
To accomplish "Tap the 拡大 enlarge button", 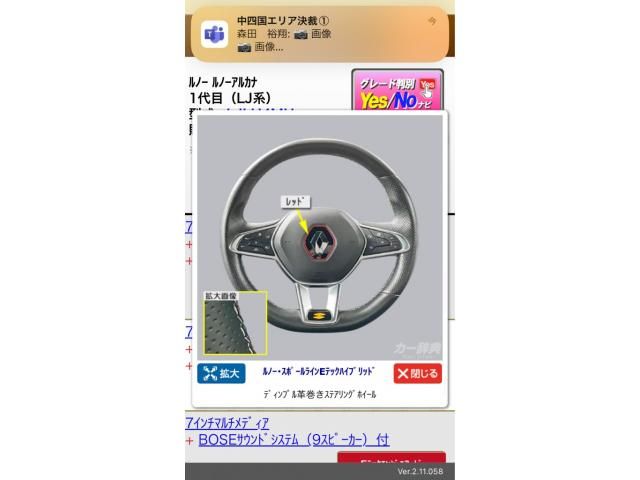I will (x=221, y=373).
